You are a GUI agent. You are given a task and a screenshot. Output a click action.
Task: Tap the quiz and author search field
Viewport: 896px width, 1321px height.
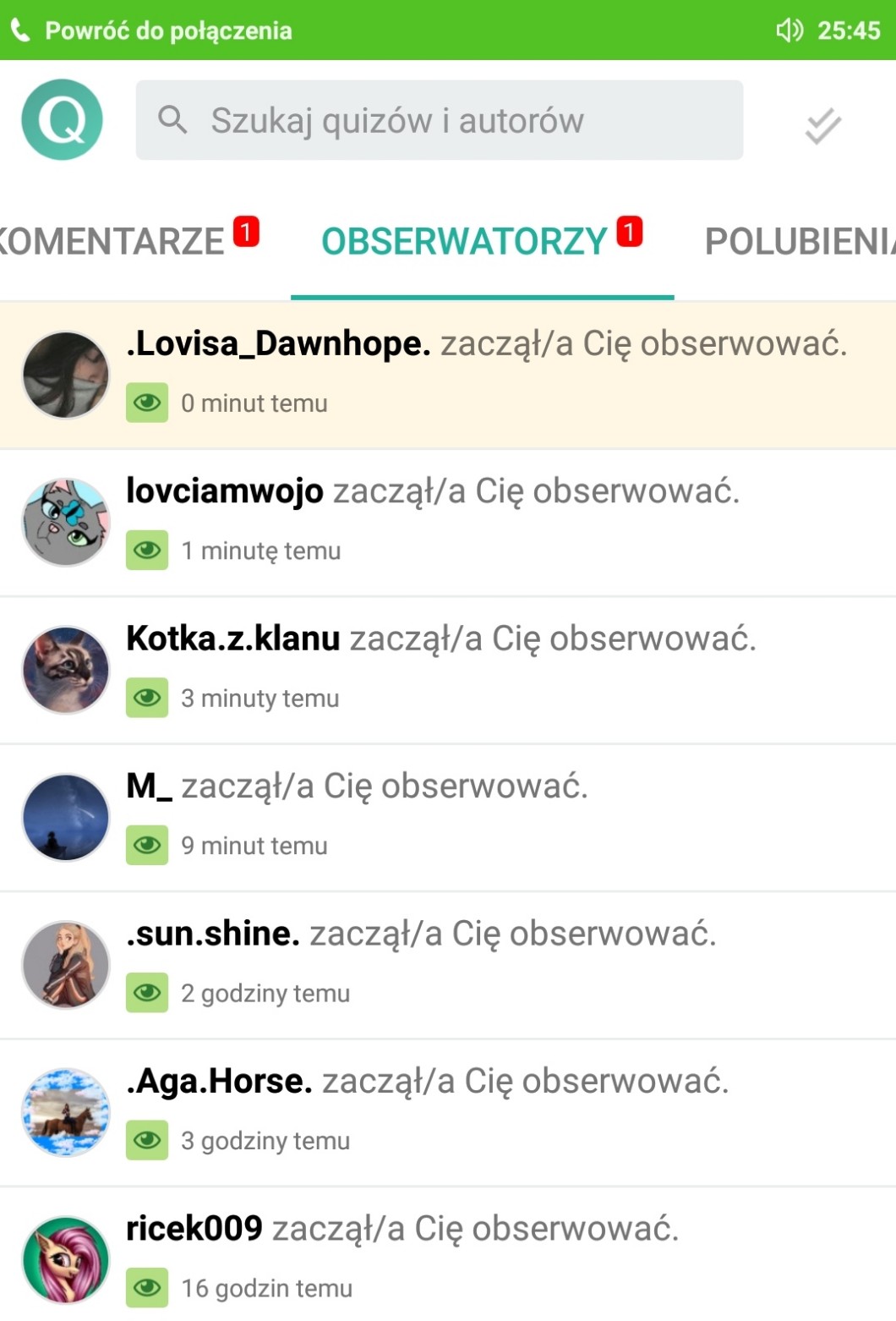pos(440,120)
